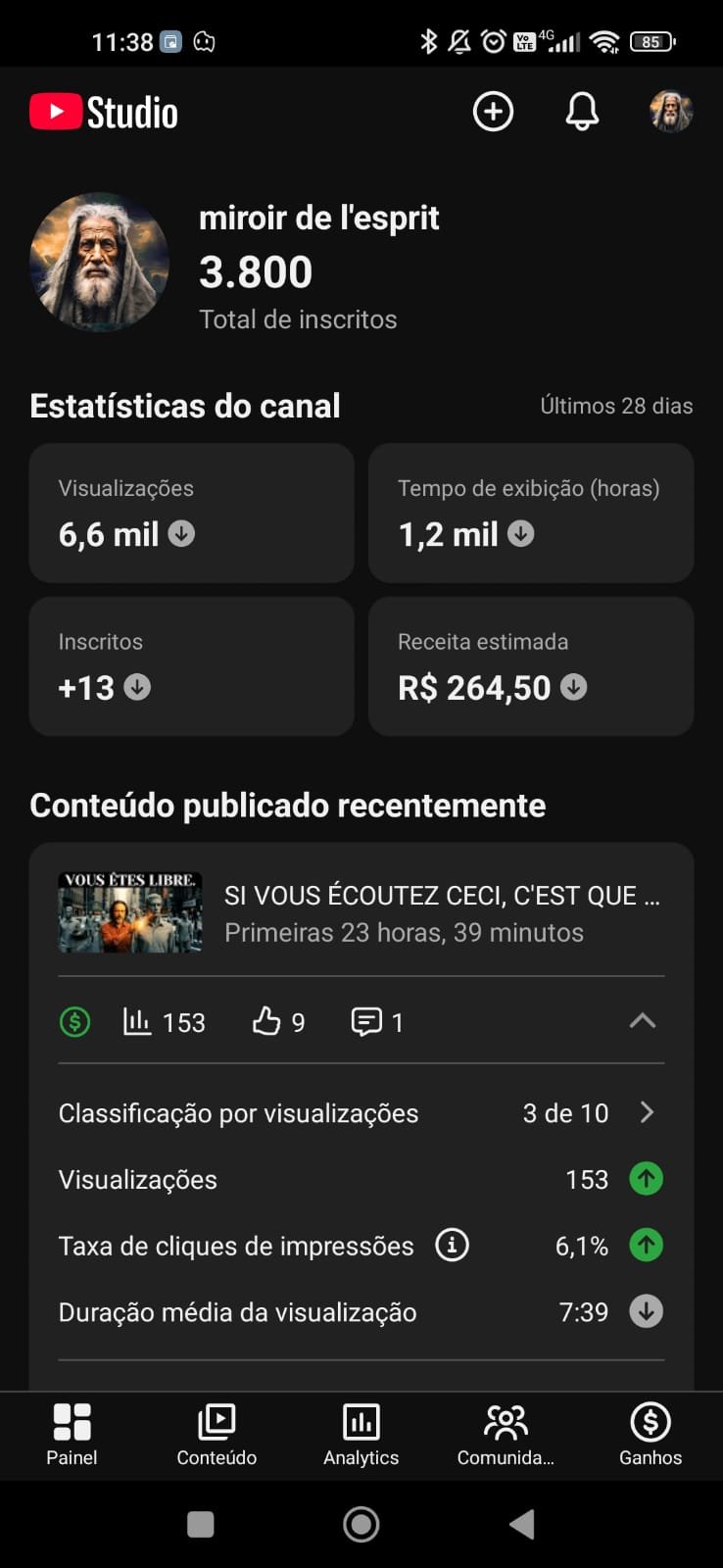The width and height of the screenshot is (723, 1568).
Task: Open the Inscritos statistics card
Action: [x=191, y=666]
